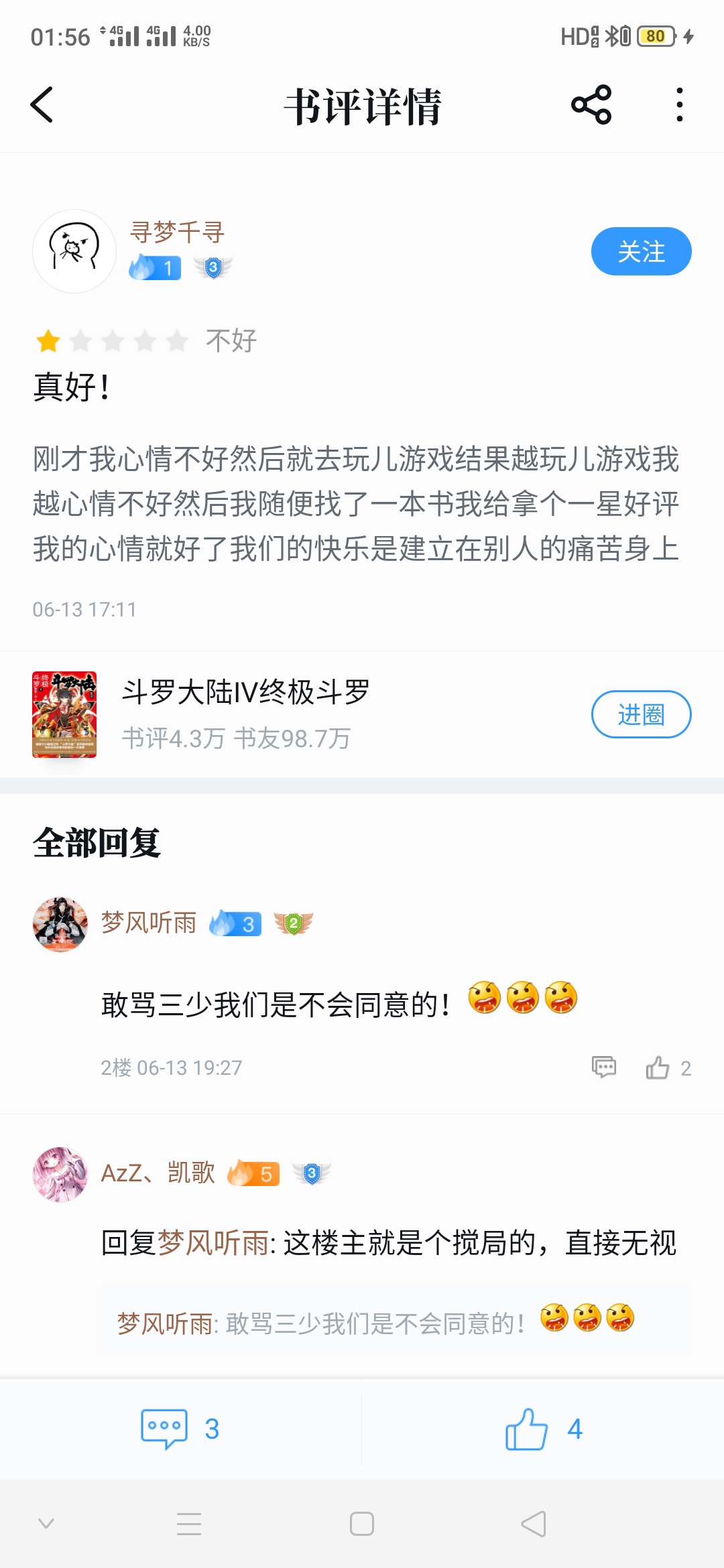Image resolution: width=724 pixels, height=1568 pixels.
Task: Open the avatar of 梦风听雨
Action: point(60,925)
